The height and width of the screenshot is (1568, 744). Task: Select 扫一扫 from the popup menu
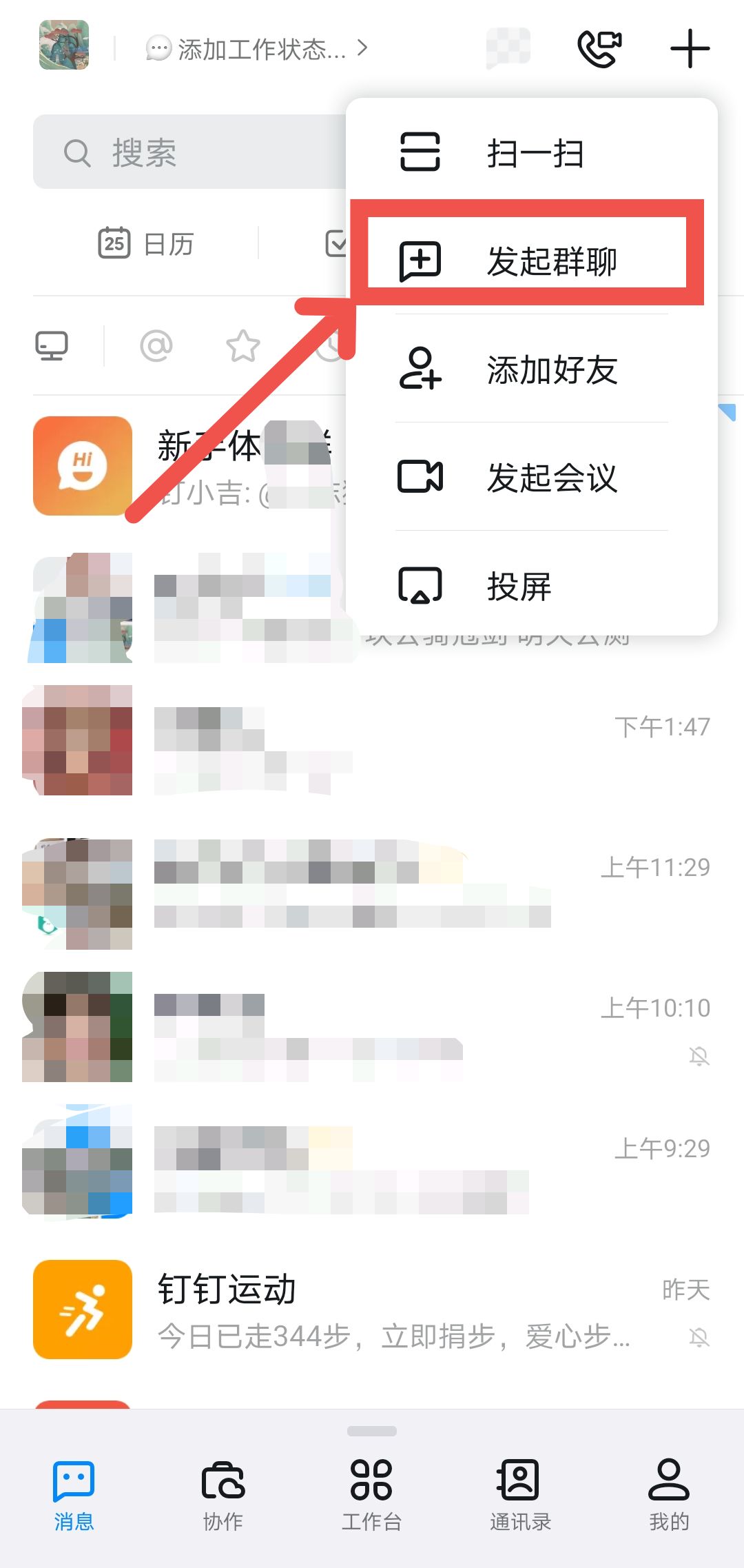[x=530, y=152]
